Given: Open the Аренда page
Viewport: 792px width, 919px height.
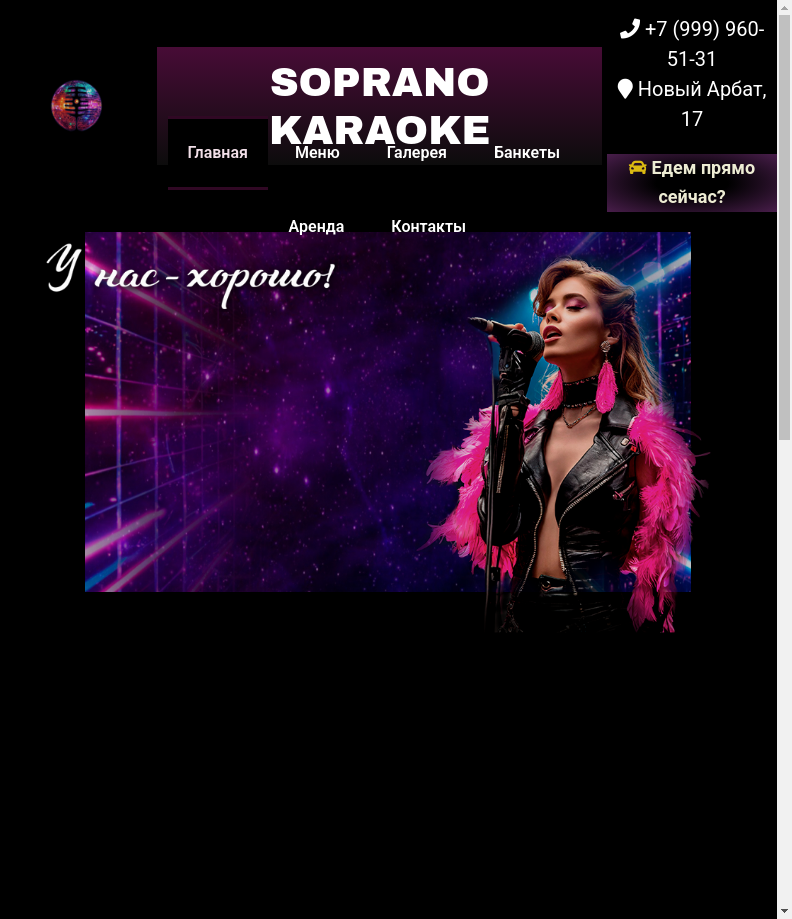Looking at the screenshot, I should click(316, 227).
